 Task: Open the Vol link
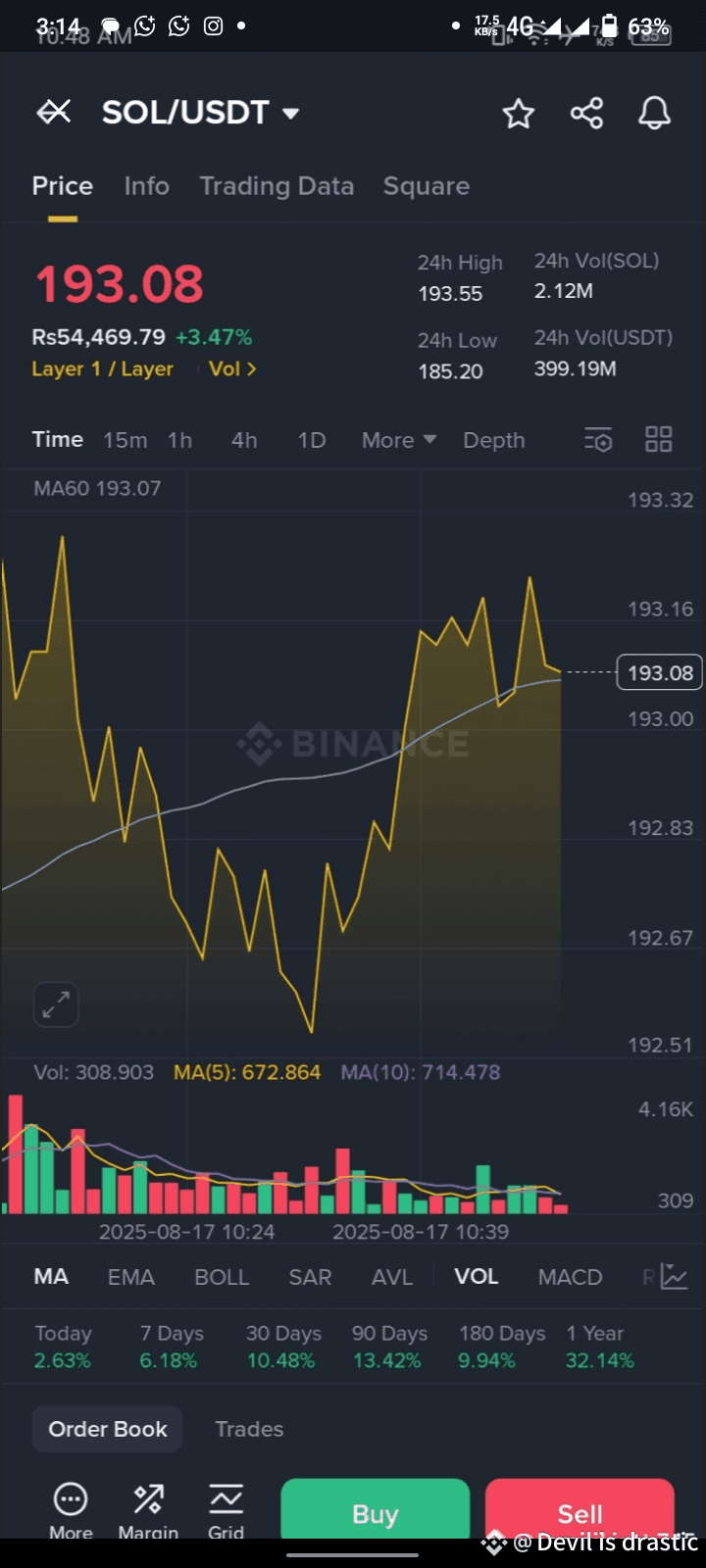pyautogui.click(x=232, y=369)
